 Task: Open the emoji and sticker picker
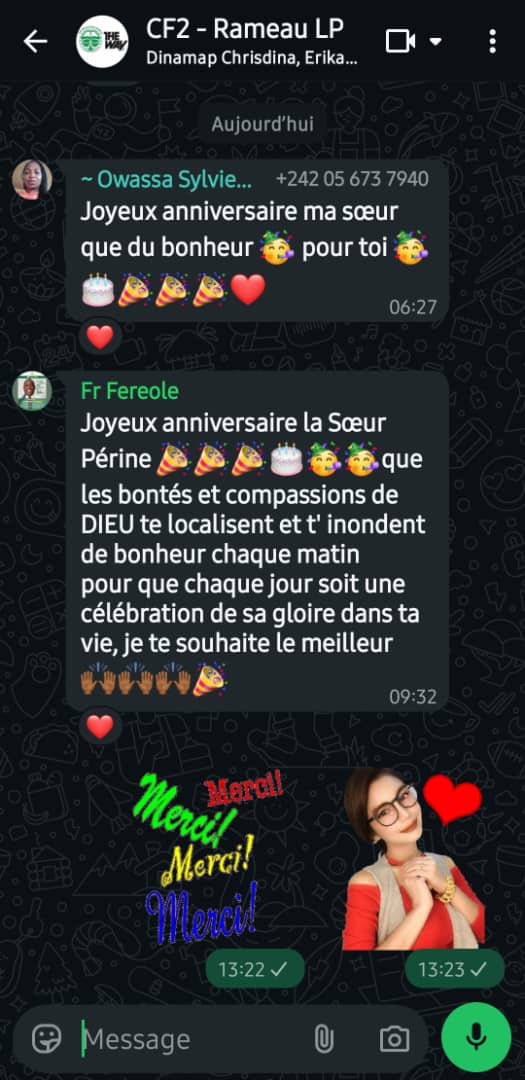[47, 1039]
